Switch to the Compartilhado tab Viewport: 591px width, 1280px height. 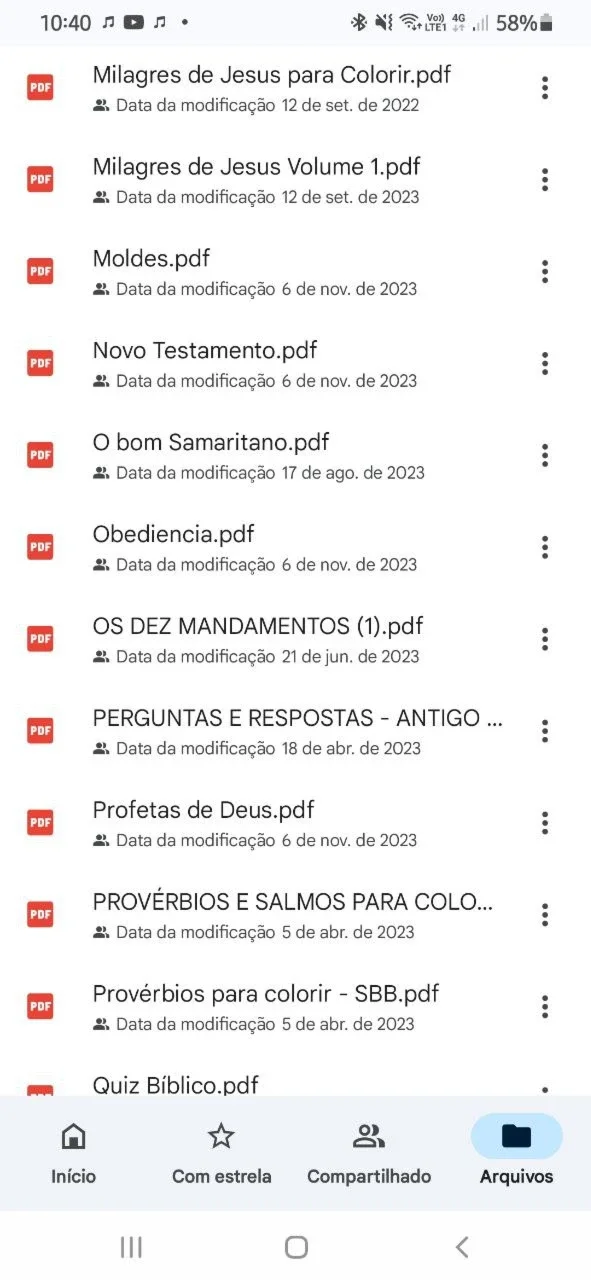point(369,1152)
